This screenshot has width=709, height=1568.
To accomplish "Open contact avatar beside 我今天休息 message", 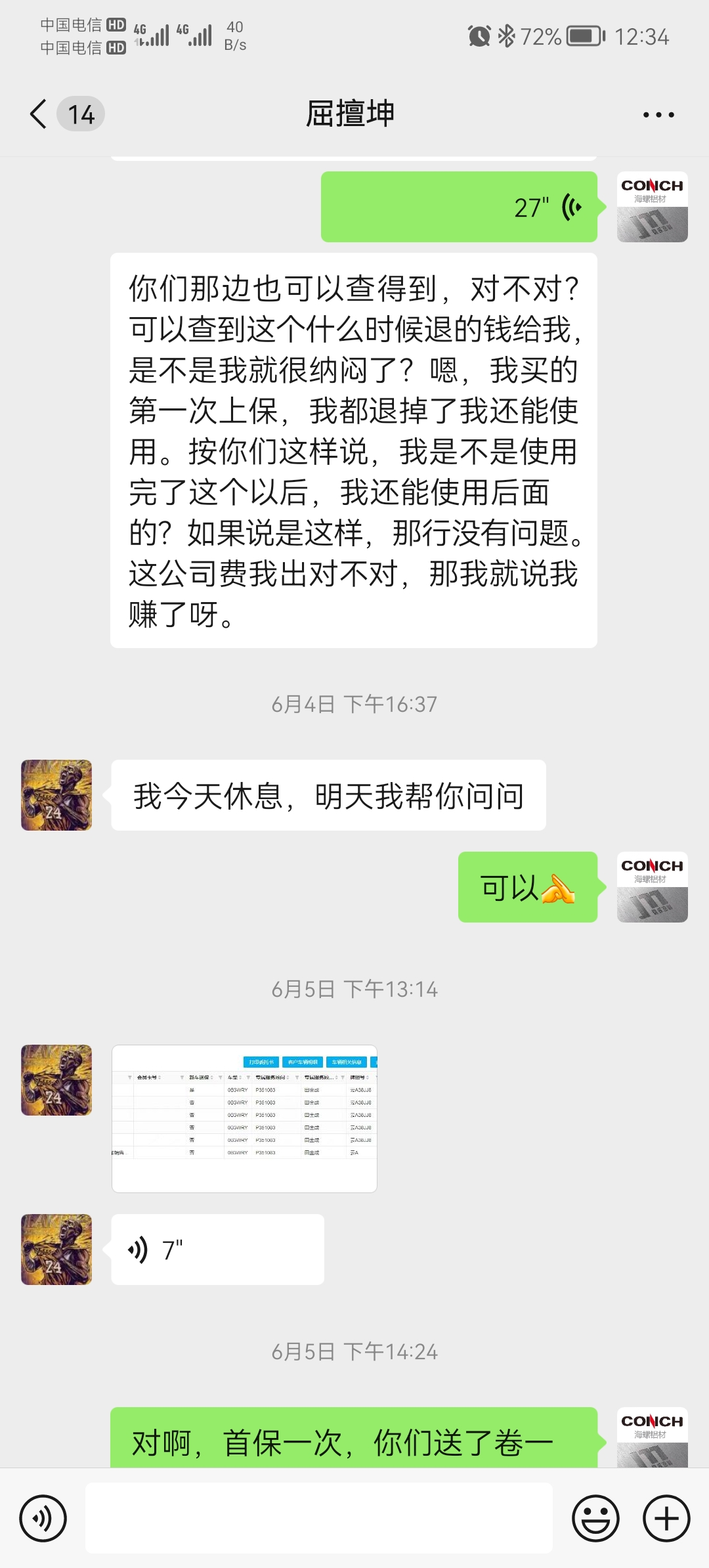I will [x=56, y=795].
